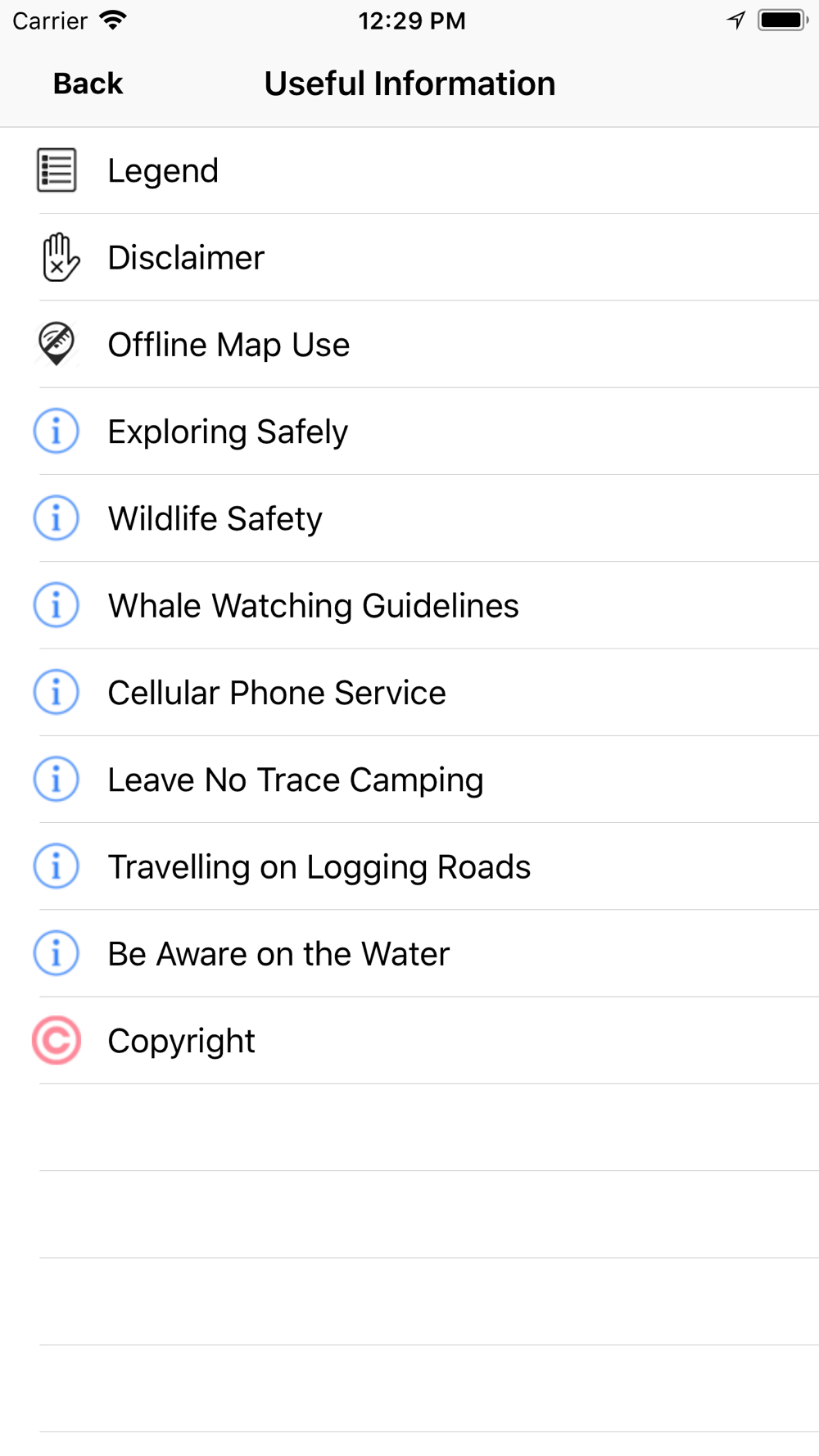This screenshot has height=1456, width=819.
Task: Go back using the Back button
Action: [88, 84]
